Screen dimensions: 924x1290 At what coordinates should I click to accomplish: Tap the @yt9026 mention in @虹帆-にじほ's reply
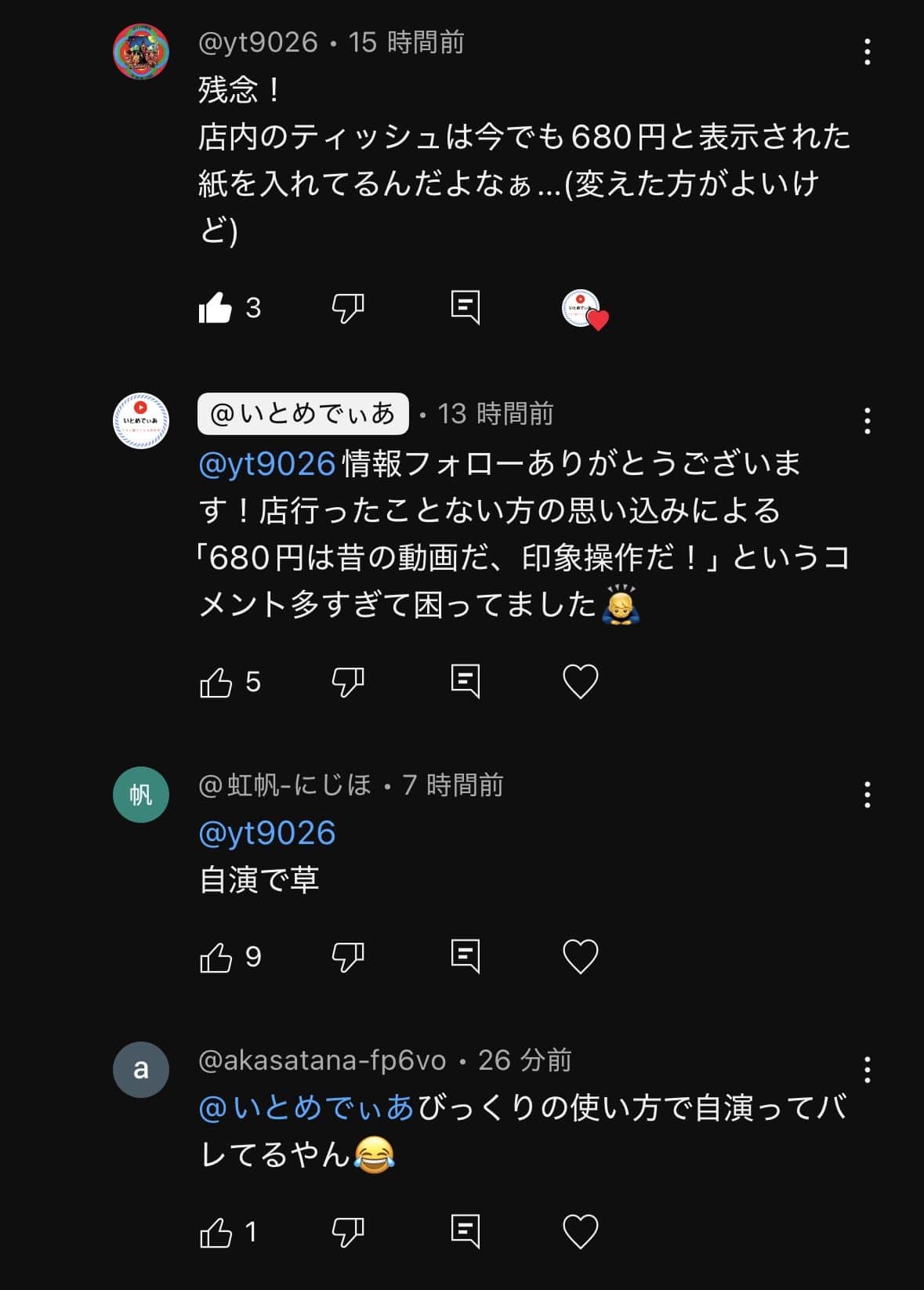267,833
